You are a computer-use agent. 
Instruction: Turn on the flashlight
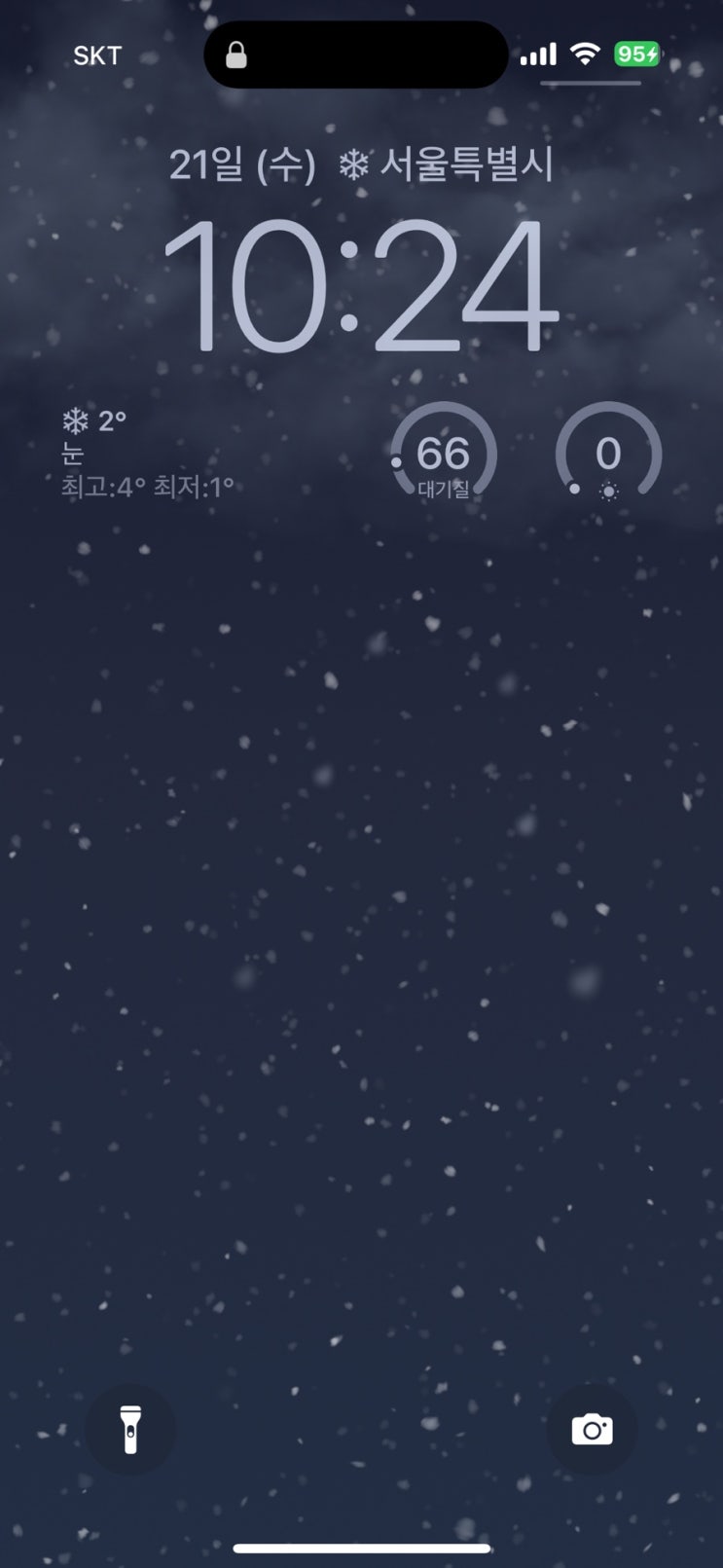click(x=130, y=1429)
